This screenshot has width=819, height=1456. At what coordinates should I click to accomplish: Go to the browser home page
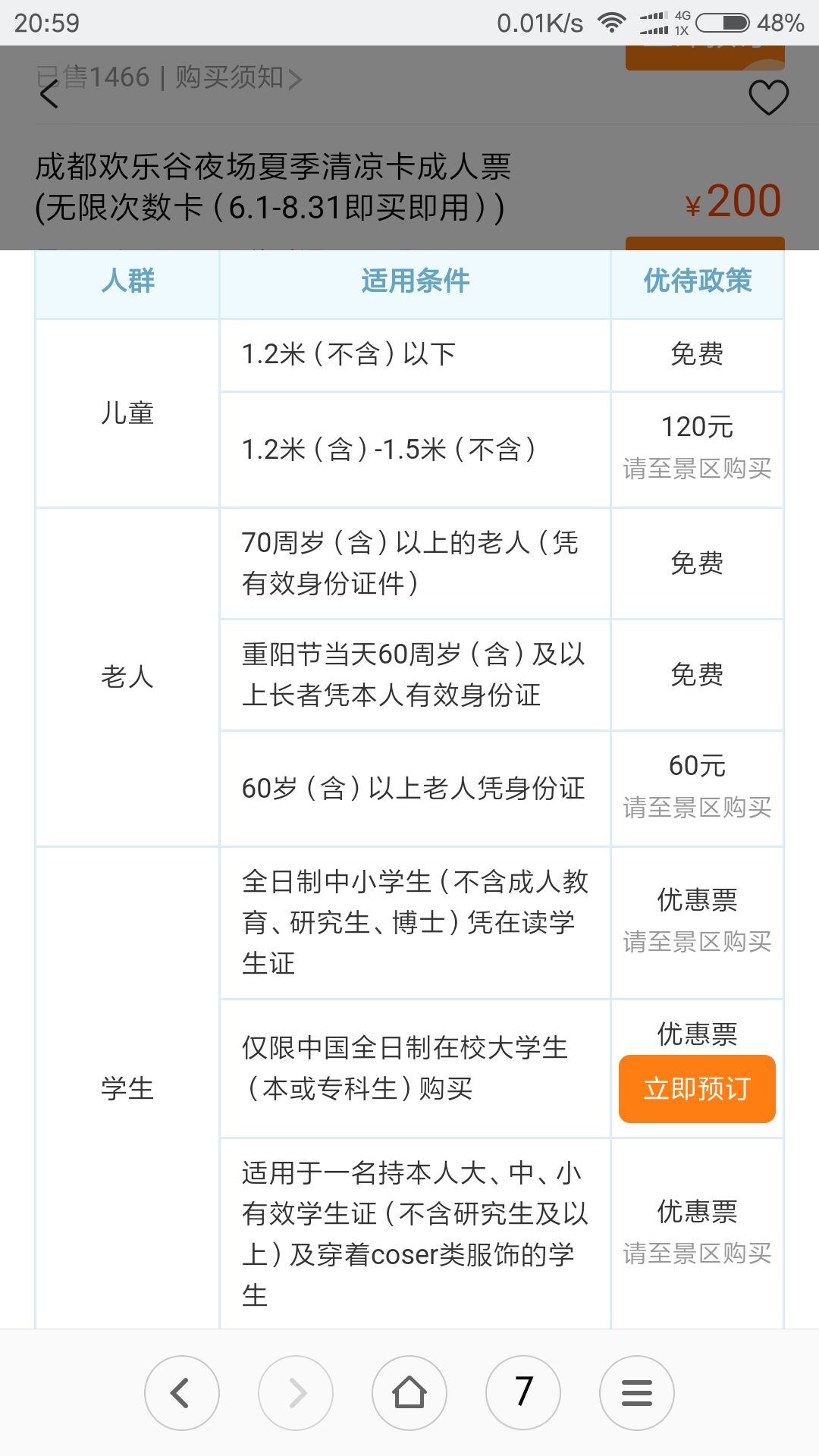click(x=409, y=1393)
